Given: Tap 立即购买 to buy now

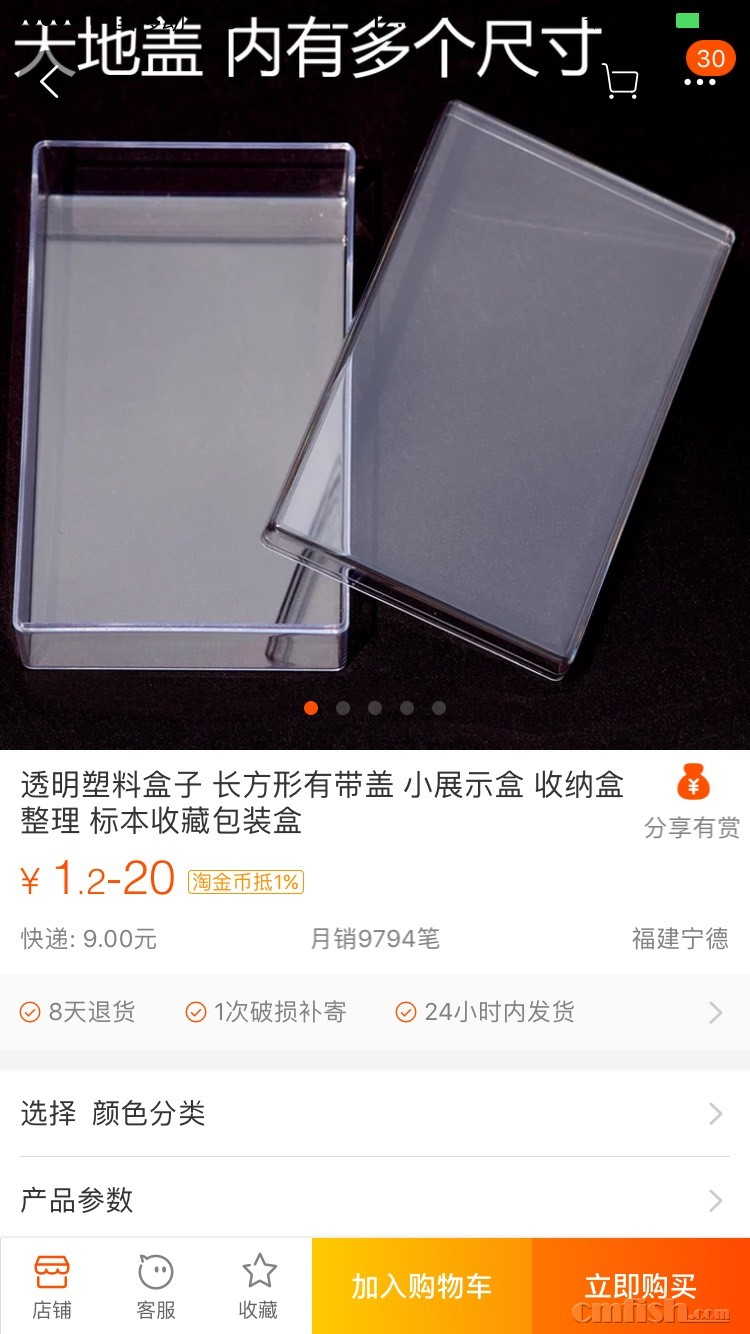Looking at the screenshot, I should pos(640,1286).
